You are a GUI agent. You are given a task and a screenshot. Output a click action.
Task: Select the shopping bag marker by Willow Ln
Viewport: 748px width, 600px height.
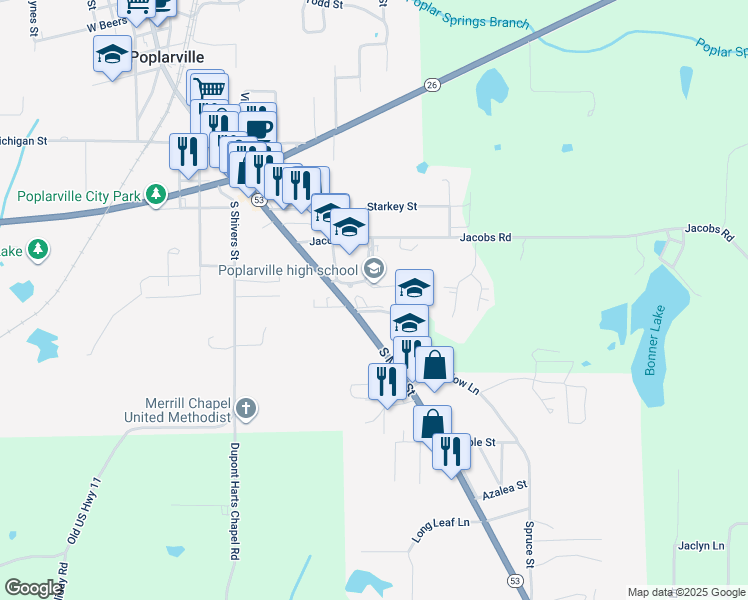pyautogui.click(x=434, y=366)
